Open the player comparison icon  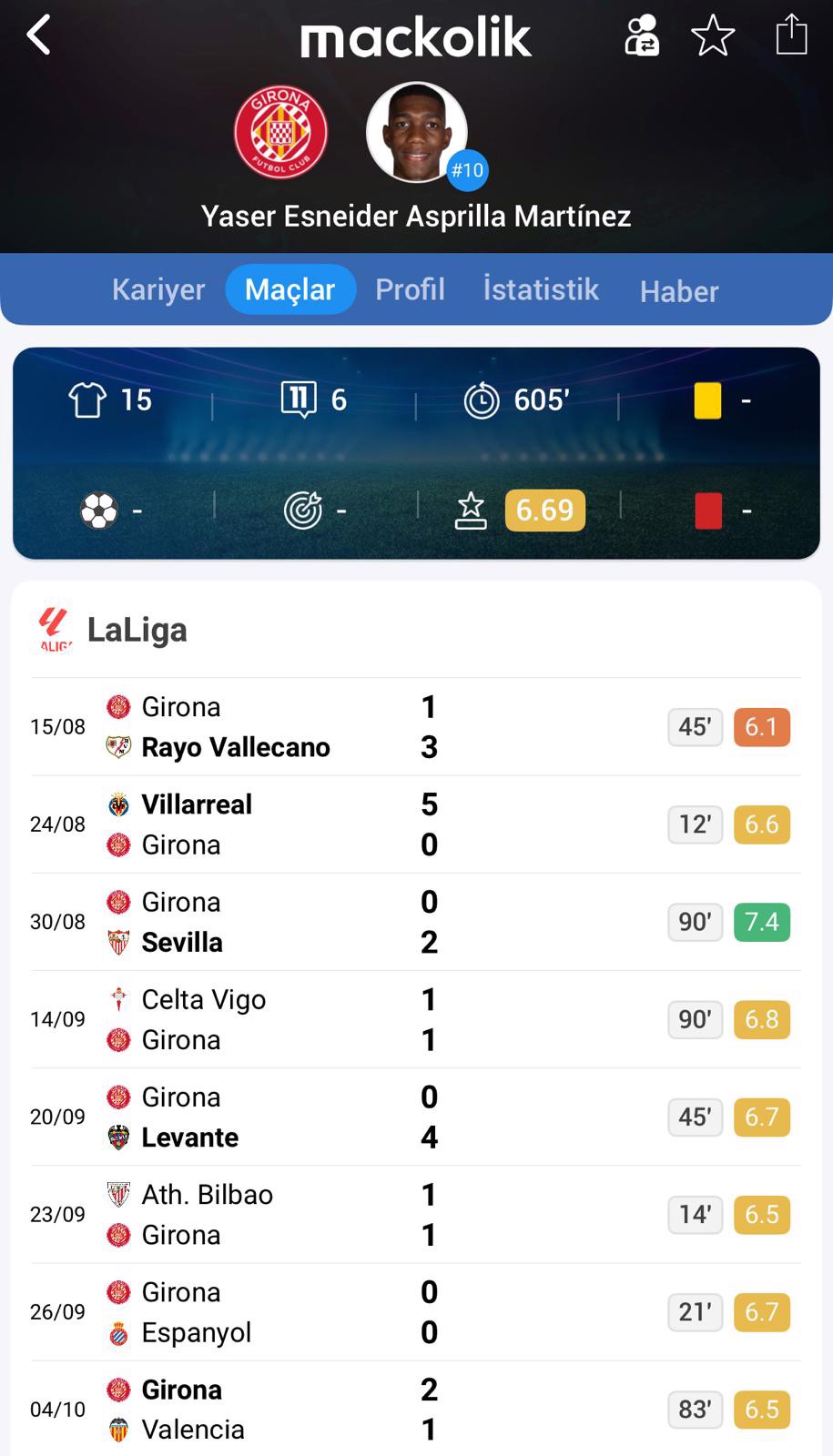click(642, 36)
